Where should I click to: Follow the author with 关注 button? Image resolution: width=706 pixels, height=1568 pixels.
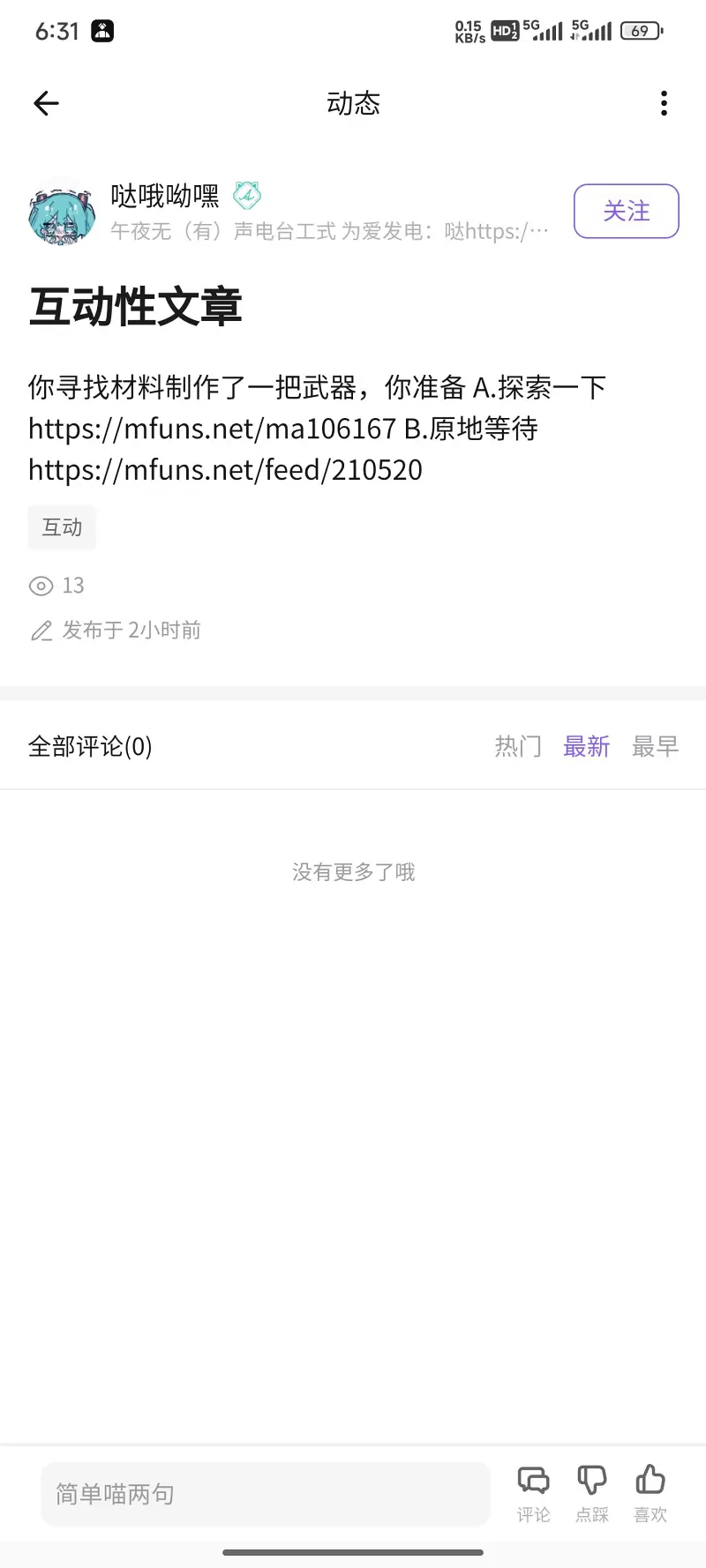pos(626,211)
